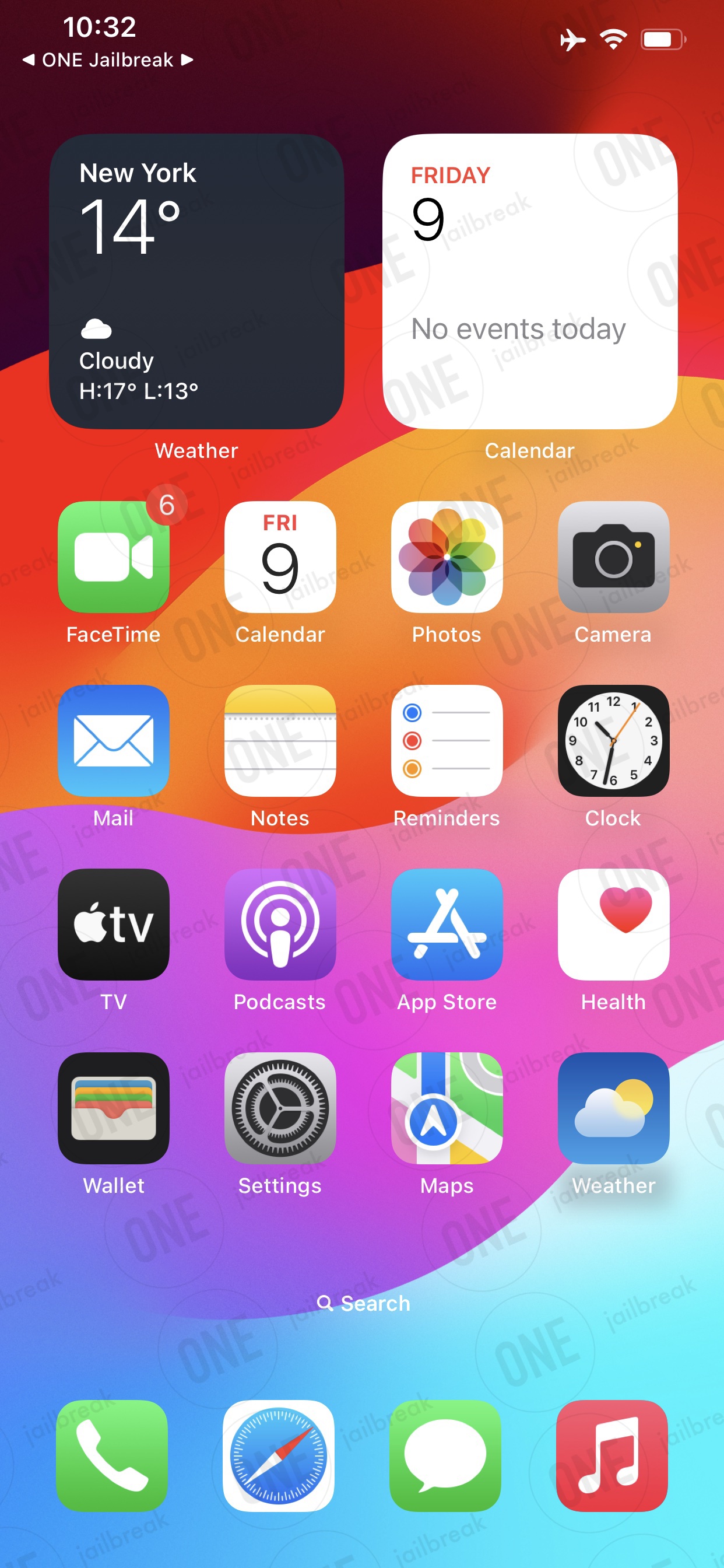This screenshot has width=724, height=1568.
Task: Launch the Reminders app
Action: click(447, 741)
